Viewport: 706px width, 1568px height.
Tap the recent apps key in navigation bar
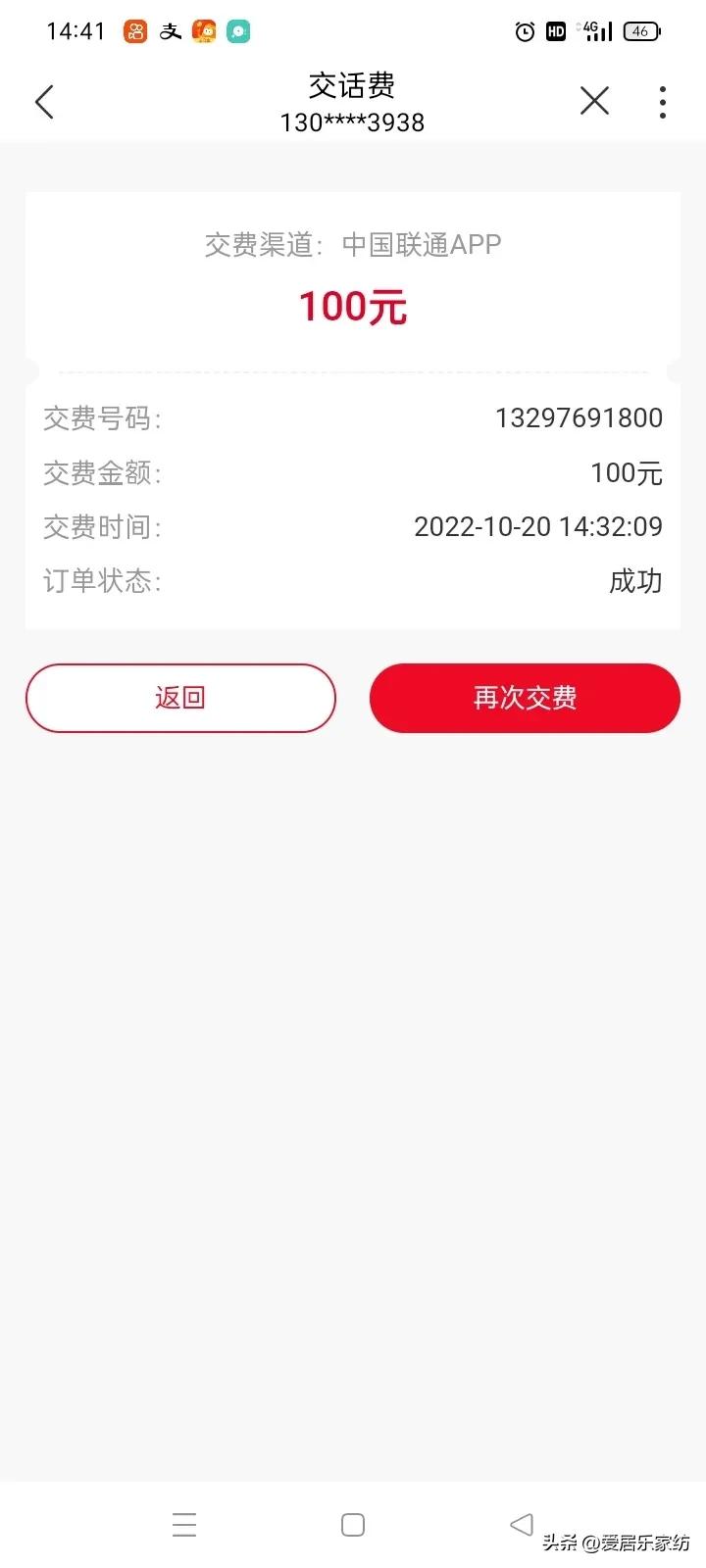[x=184, y=1524]
